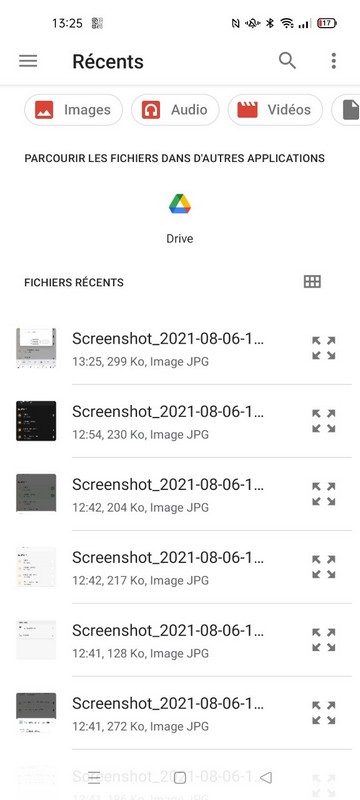Open the three-dot overflow menu
This screenshot has height=800, width=360.
(333, 61)
